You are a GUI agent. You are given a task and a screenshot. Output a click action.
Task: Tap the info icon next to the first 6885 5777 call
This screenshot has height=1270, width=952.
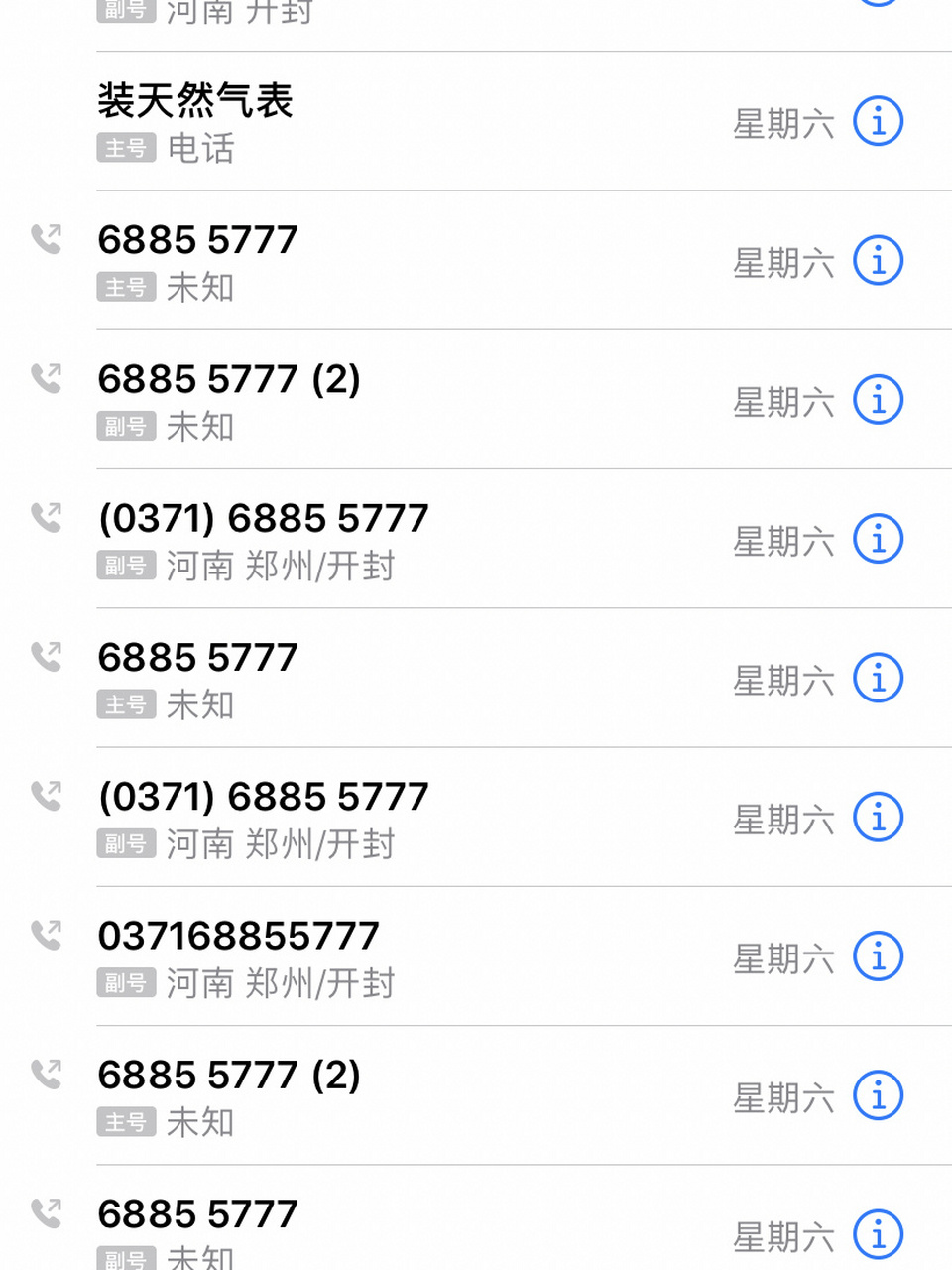coord(877,260)
